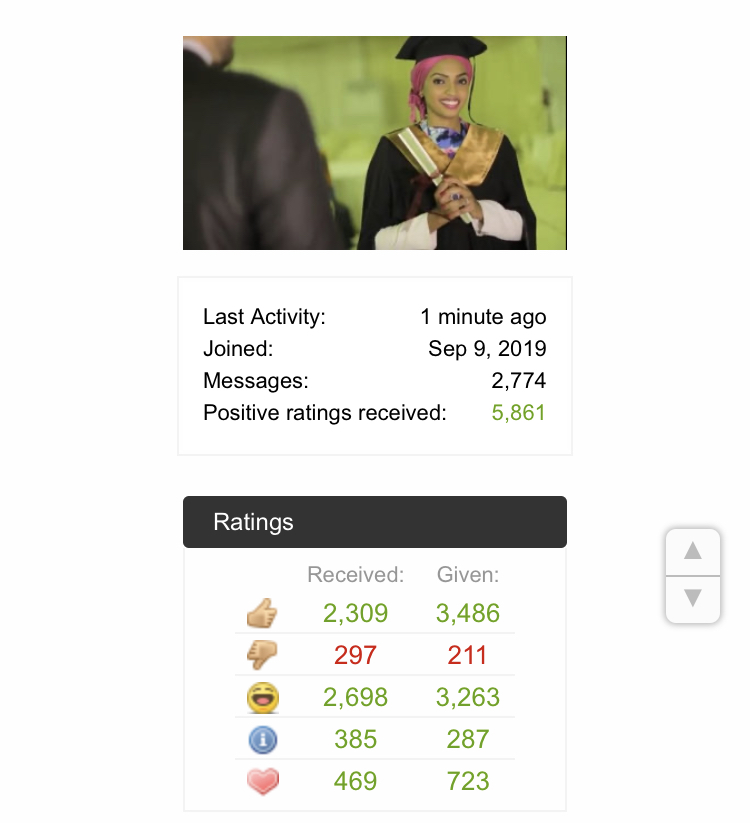
Task: Tap the scroll up arrow button
Action: click(692, 552)
